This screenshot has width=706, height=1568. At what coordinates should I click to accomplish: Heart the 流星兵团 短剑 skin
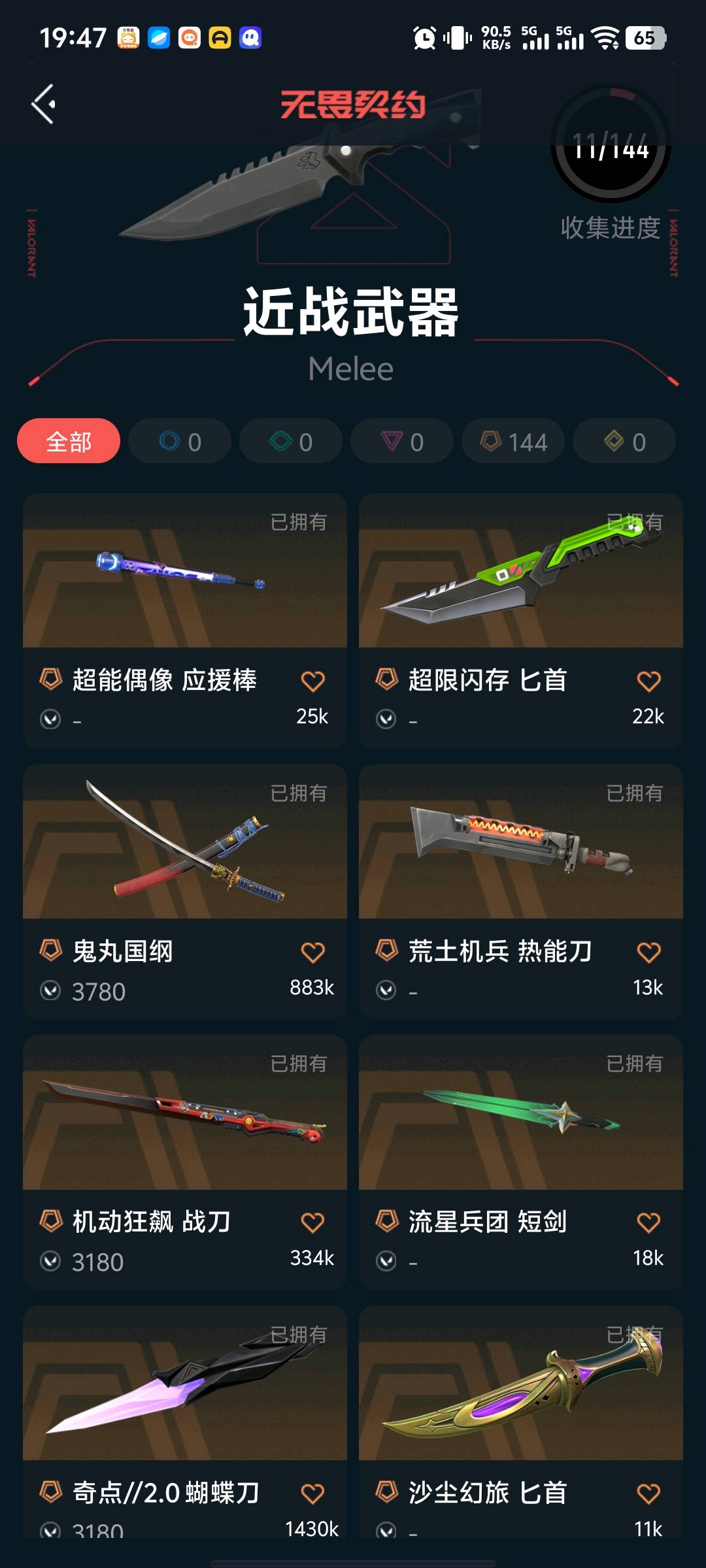[648, 1222]
